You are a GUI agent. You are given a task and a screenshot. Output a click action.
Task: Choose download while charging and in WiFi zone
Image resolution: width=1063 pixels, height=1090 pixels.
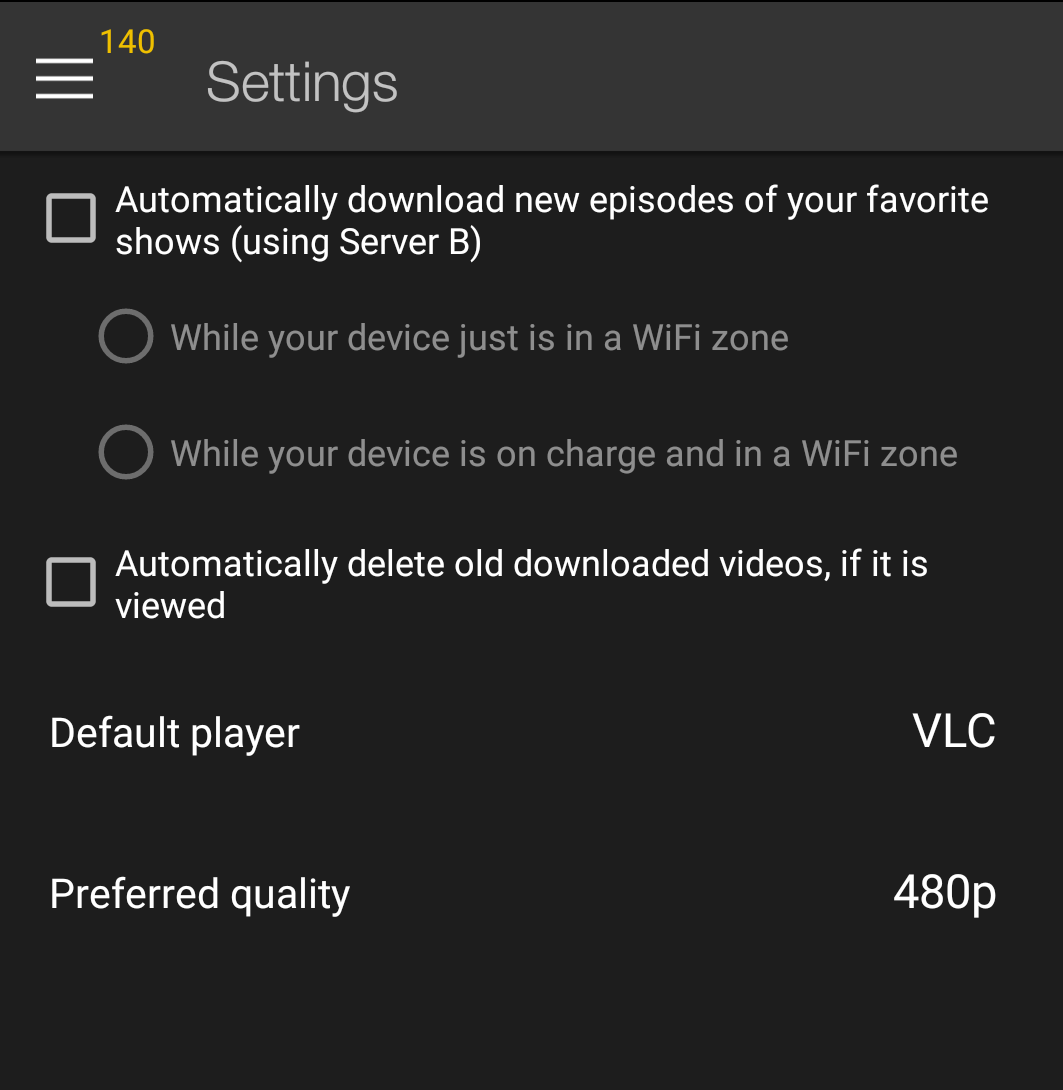click(125, 452)
